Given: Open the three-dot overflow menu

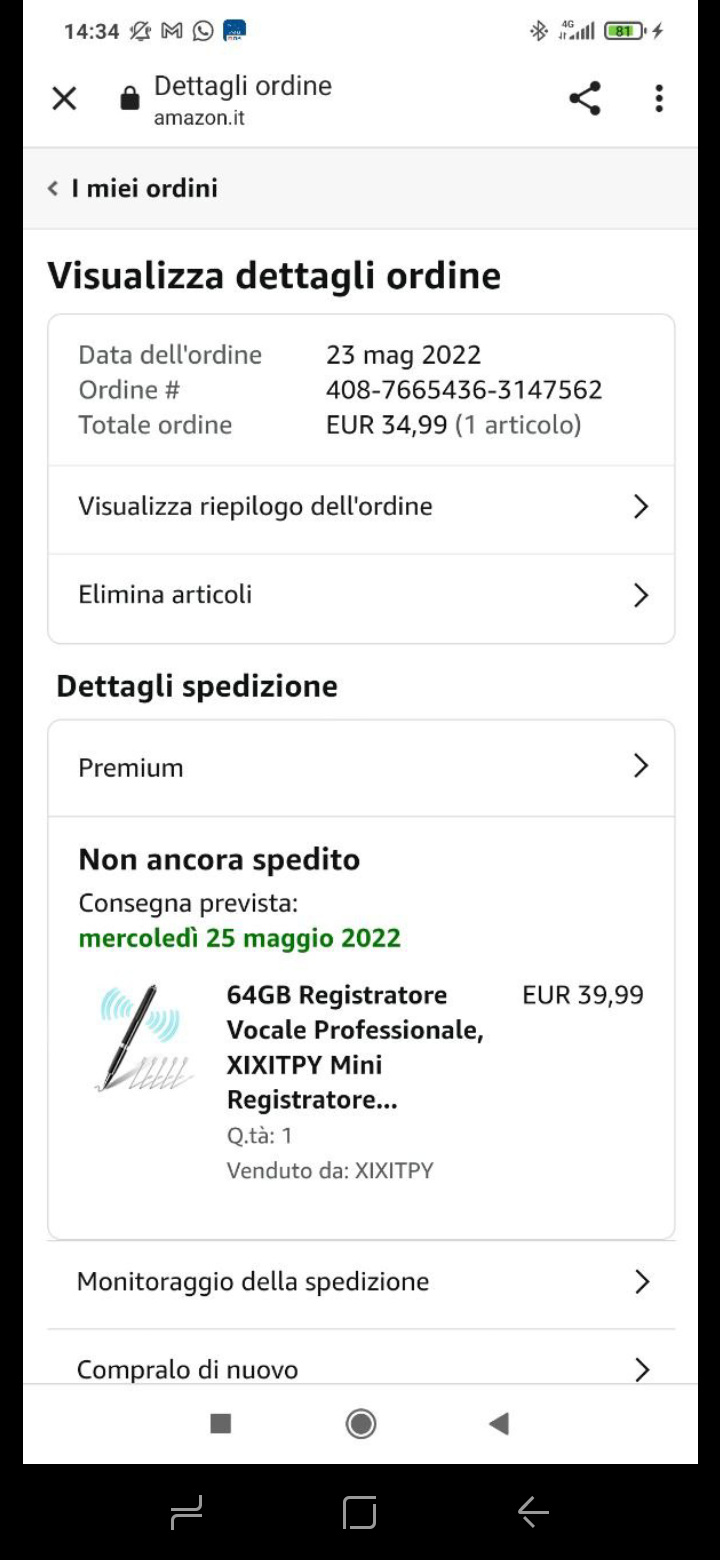Looking at the screenshot, I should point(658,98).
